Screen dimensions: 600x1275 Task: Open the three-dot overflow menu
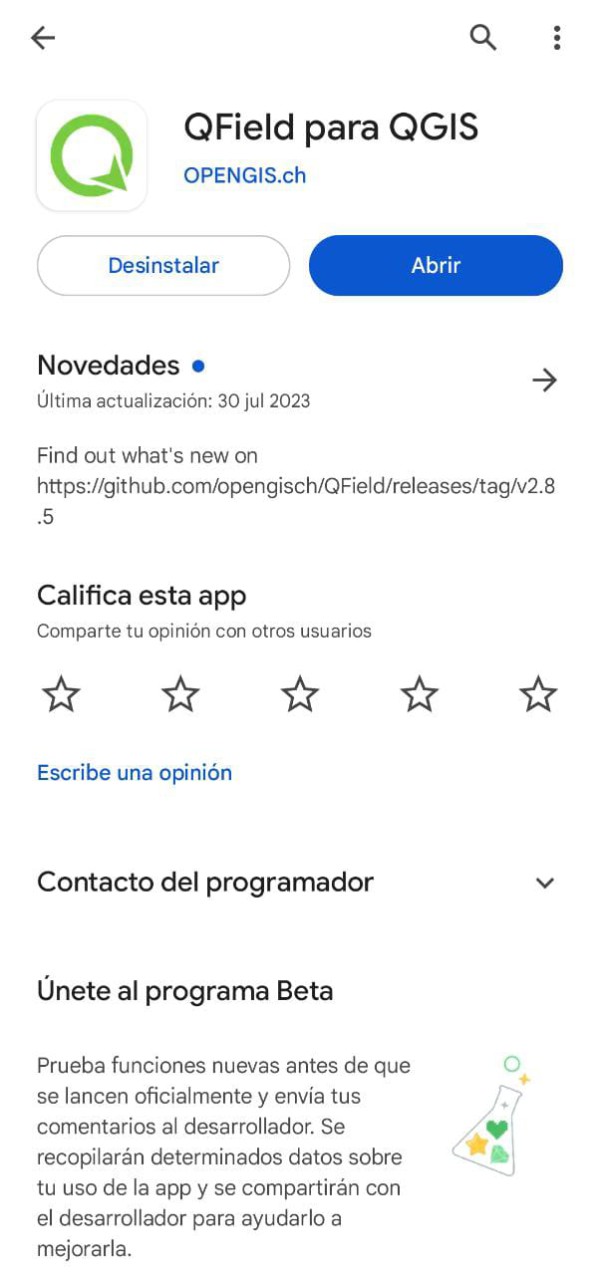coord(557,38)
